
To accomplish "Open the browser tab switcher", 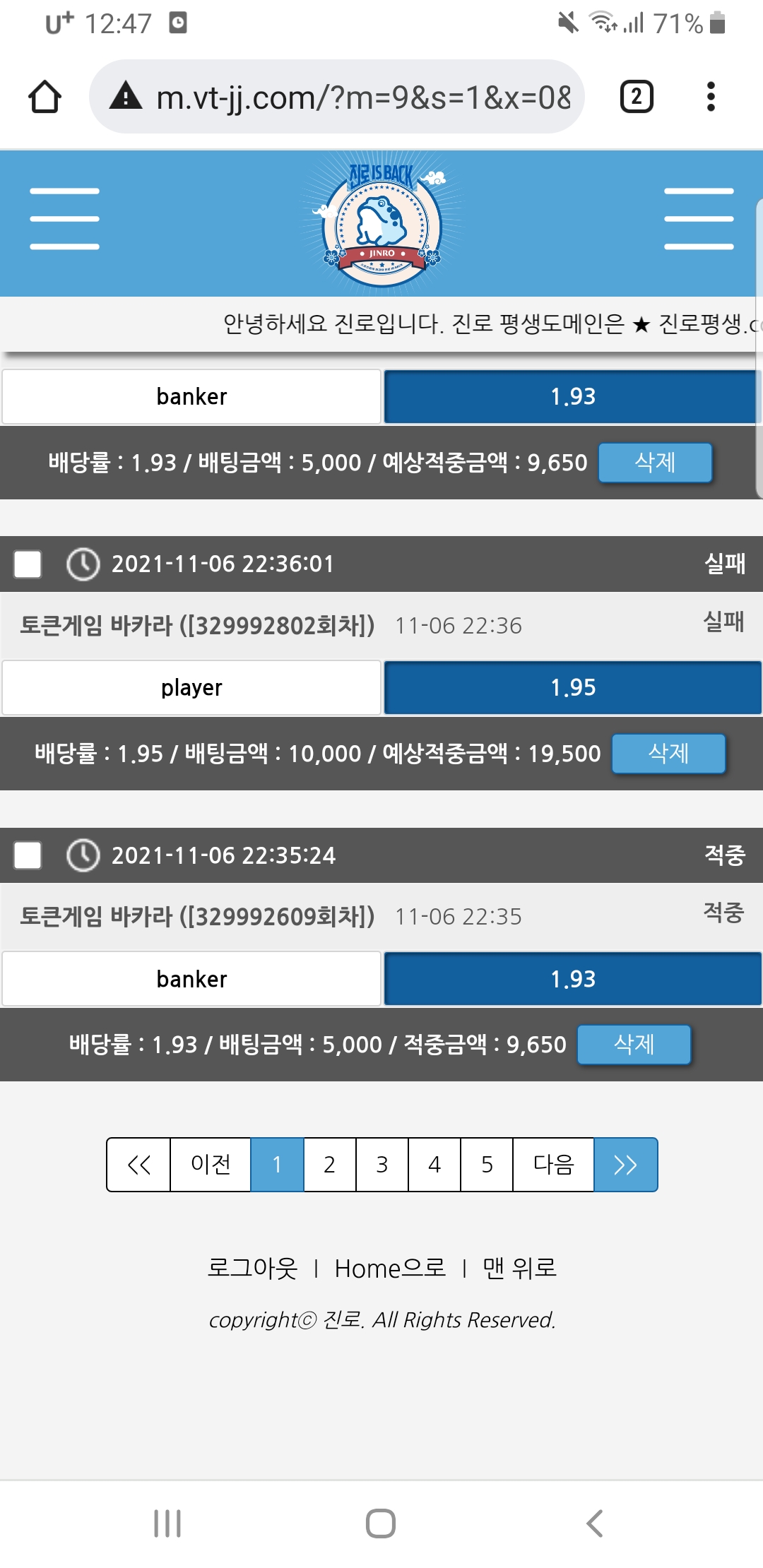I will coord(636,97).
